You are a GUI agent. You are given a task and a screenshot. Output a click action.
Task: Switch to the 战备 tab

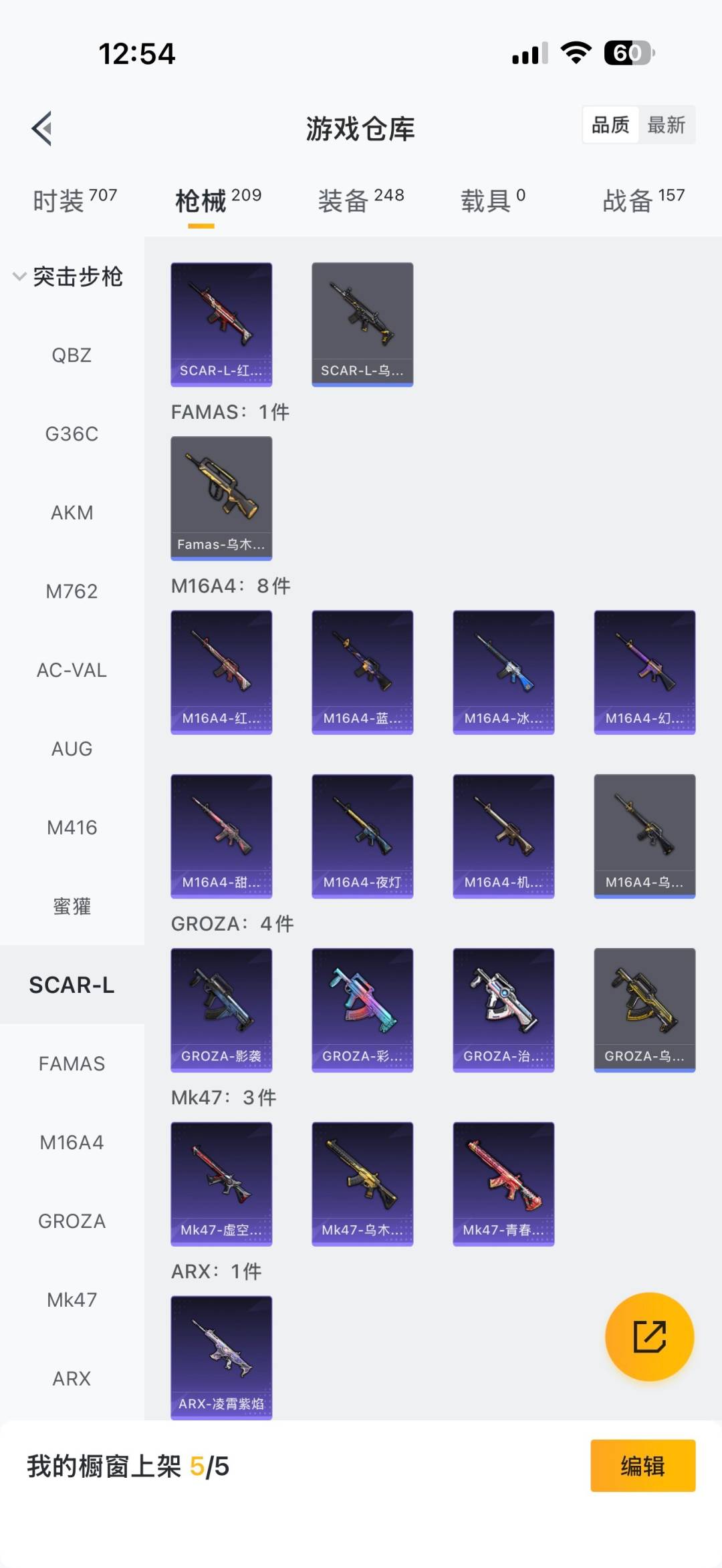[643, 200]
